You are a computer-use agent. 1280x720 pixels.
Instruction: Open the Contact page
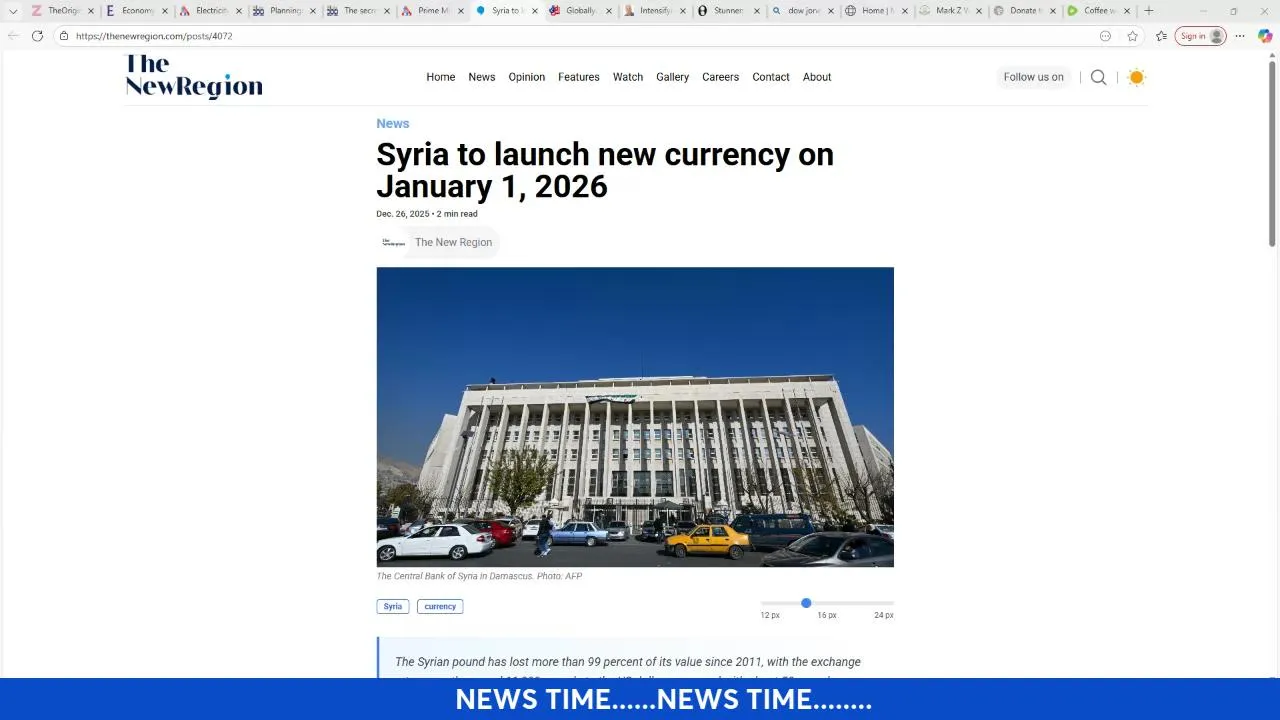(770, 77)
